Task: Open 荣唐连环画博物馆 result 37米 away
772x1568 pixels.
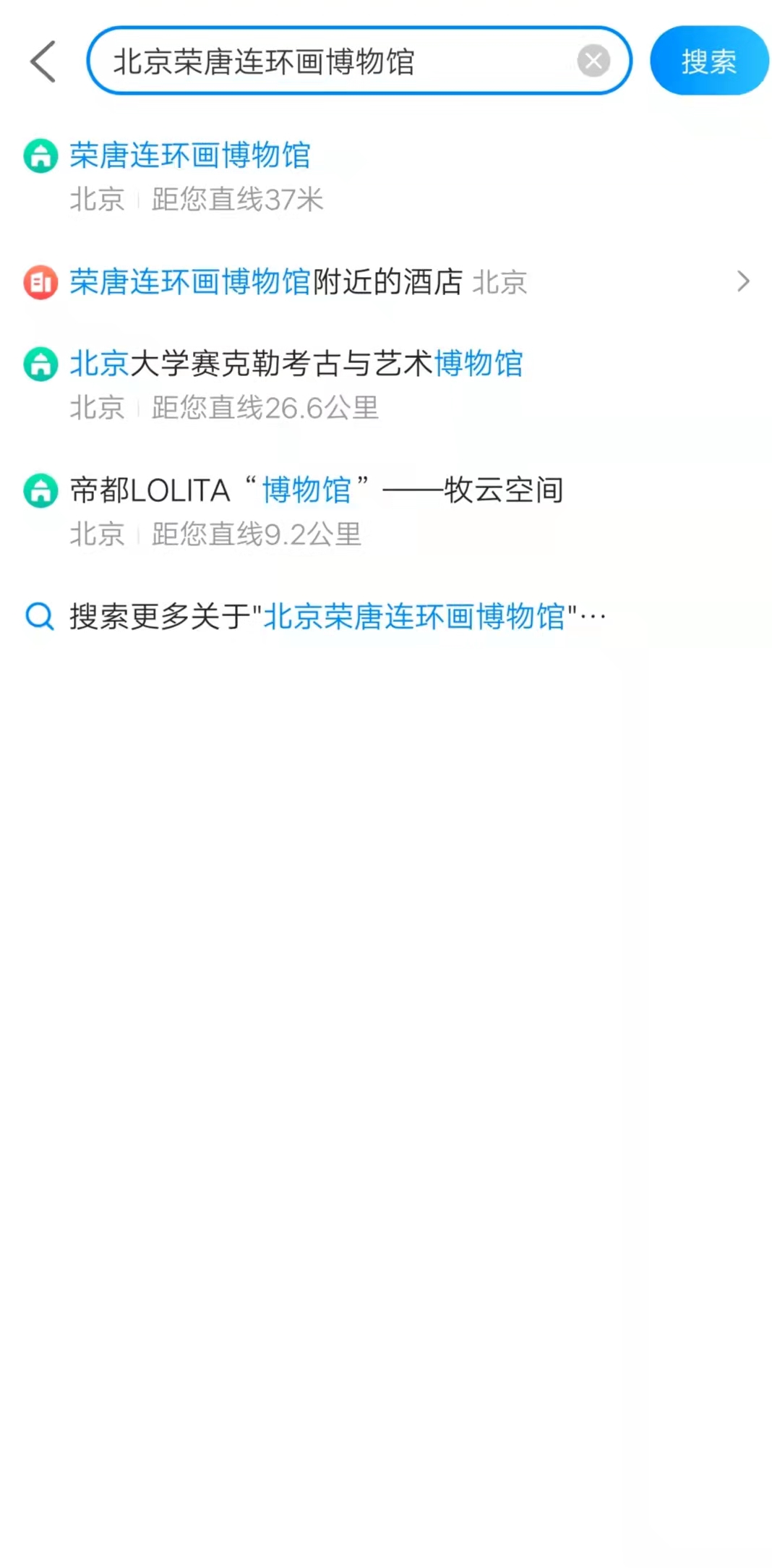Action: tap(386, 176)
